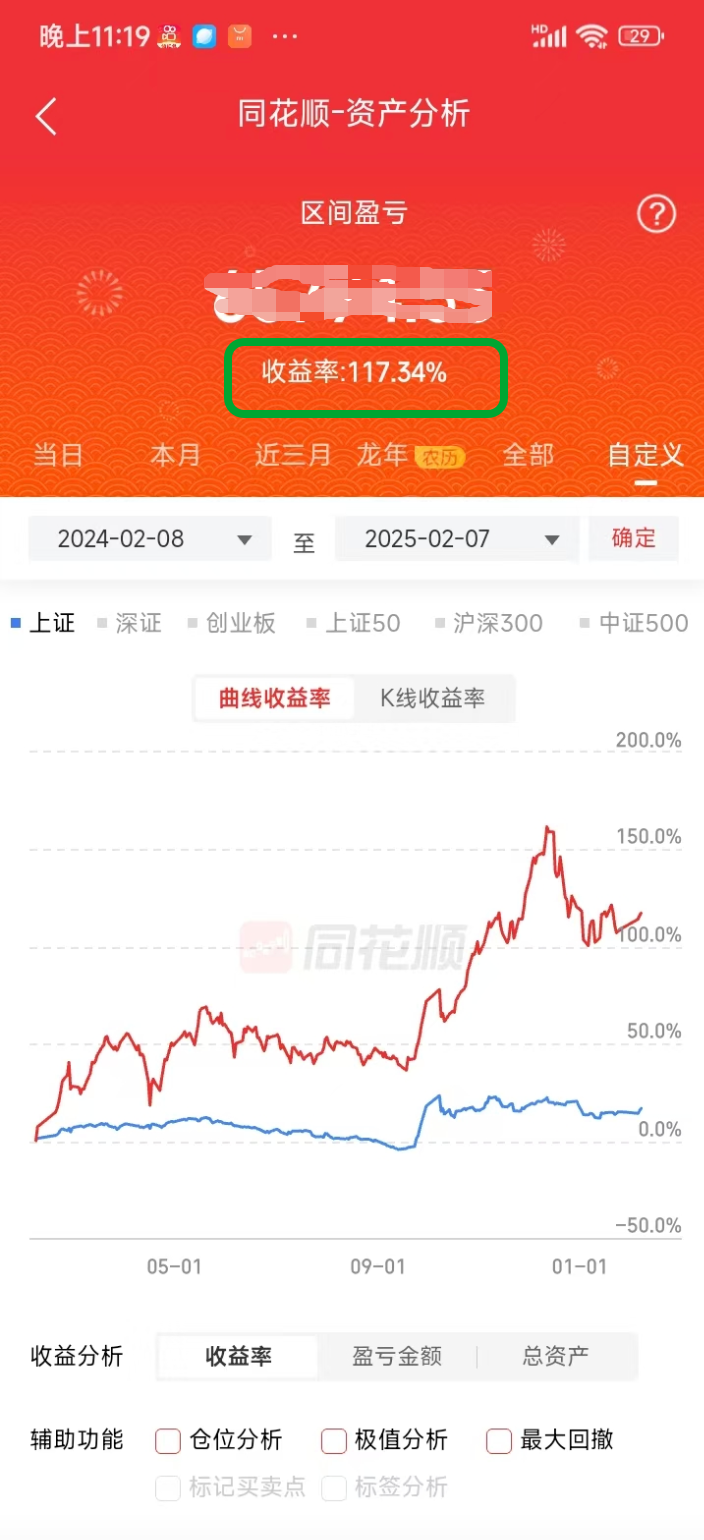Confirm the date range with 确定

pyautogui.click(x=633, y=538)
